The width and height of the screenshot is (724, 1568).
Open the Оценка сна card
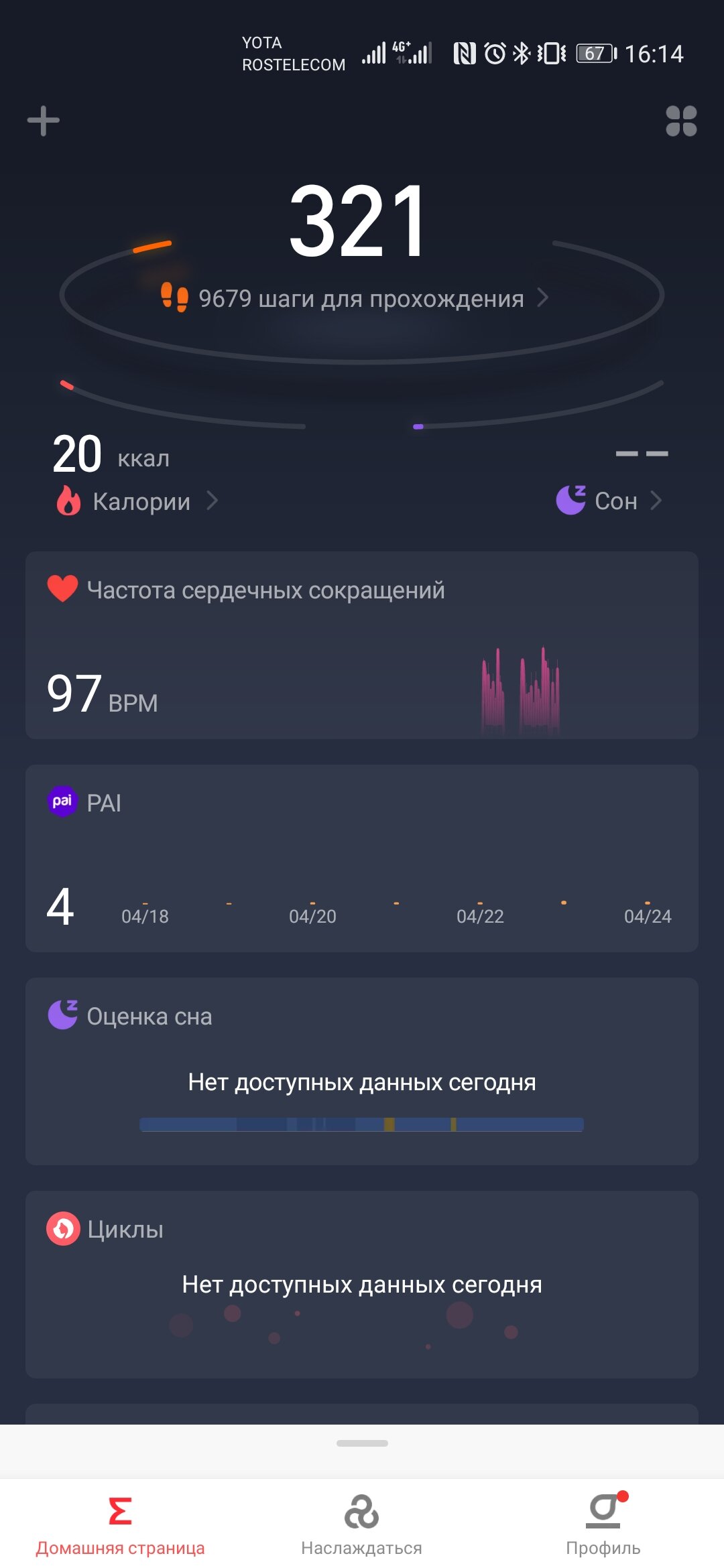coord(362,1071)
